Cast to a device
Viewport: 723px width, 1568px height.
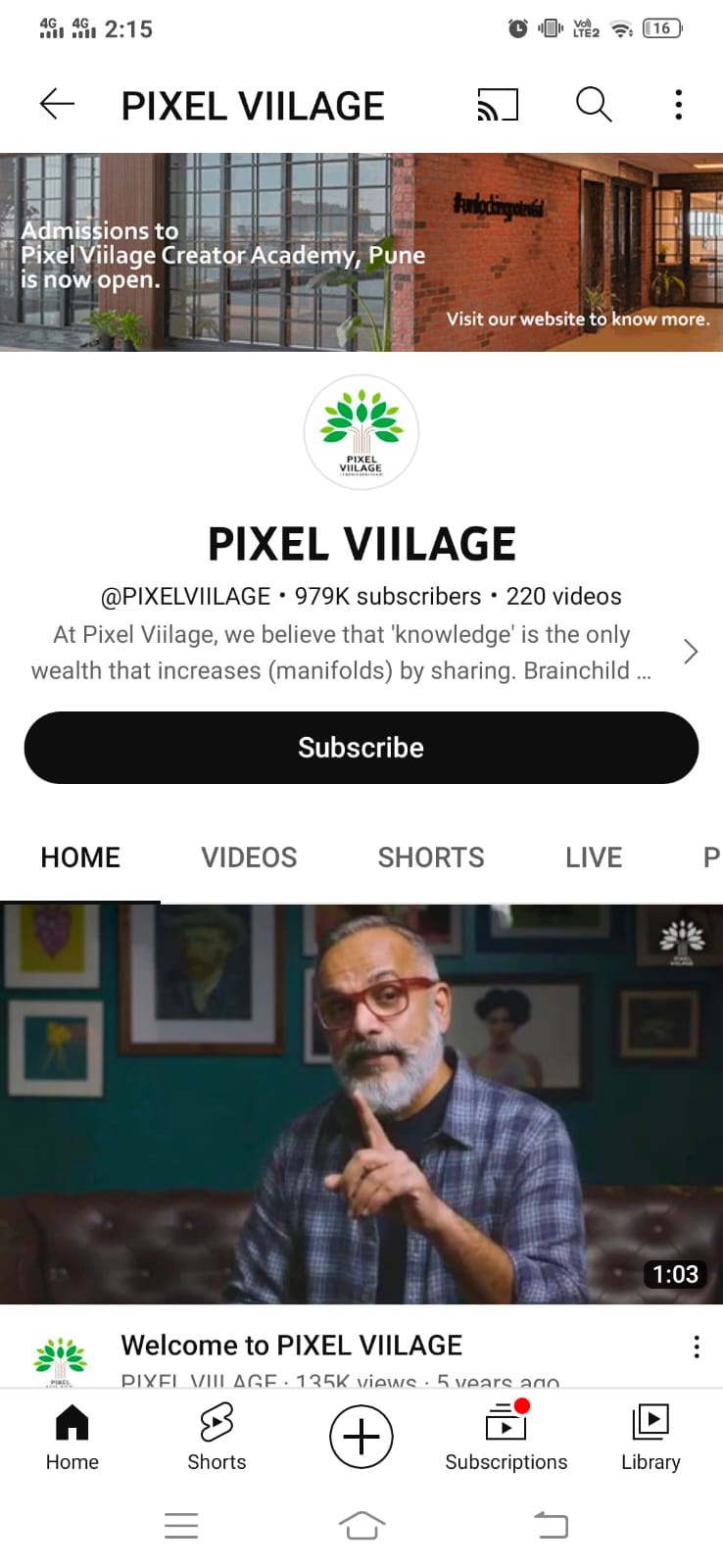pos(498,104)
